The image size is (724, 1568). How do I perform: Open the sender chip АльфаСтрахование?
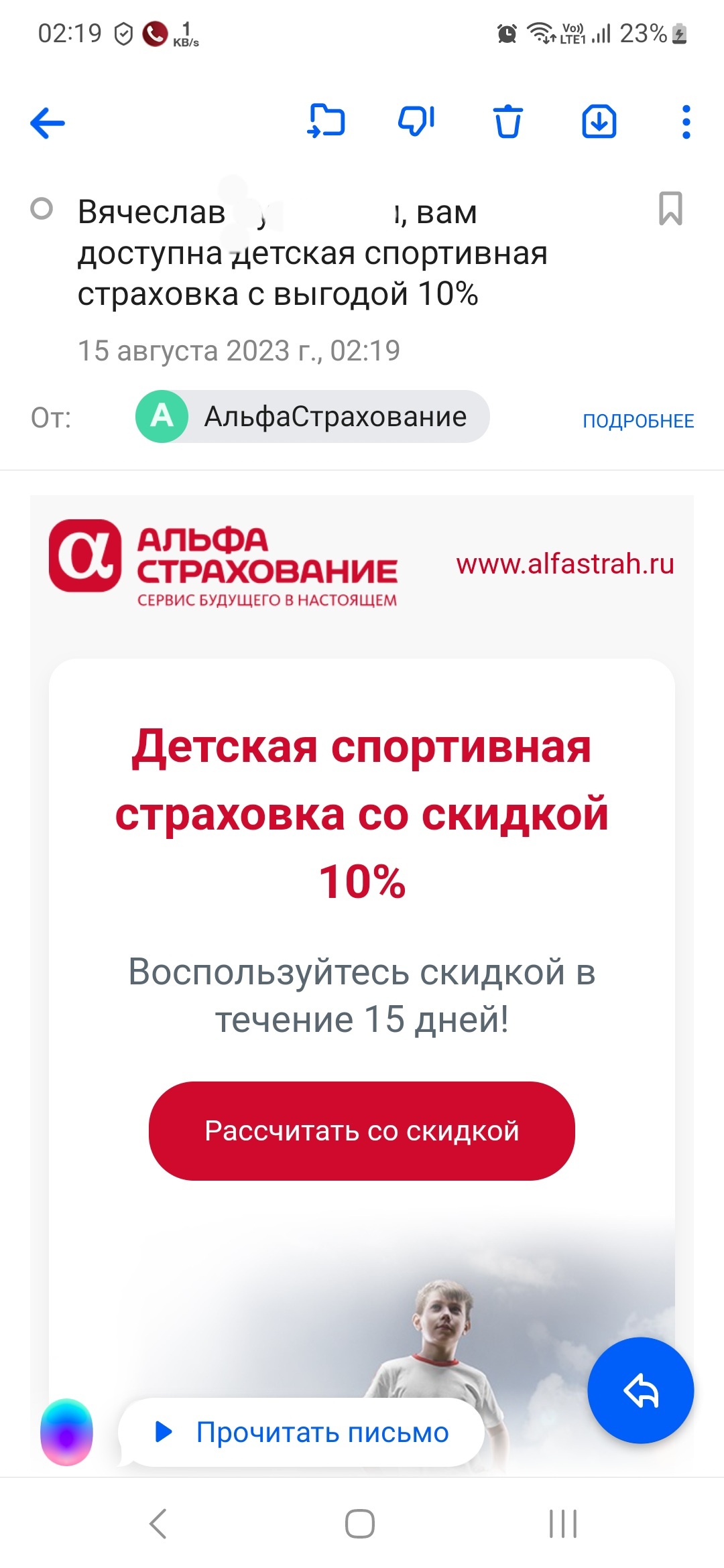coord(312,417)
